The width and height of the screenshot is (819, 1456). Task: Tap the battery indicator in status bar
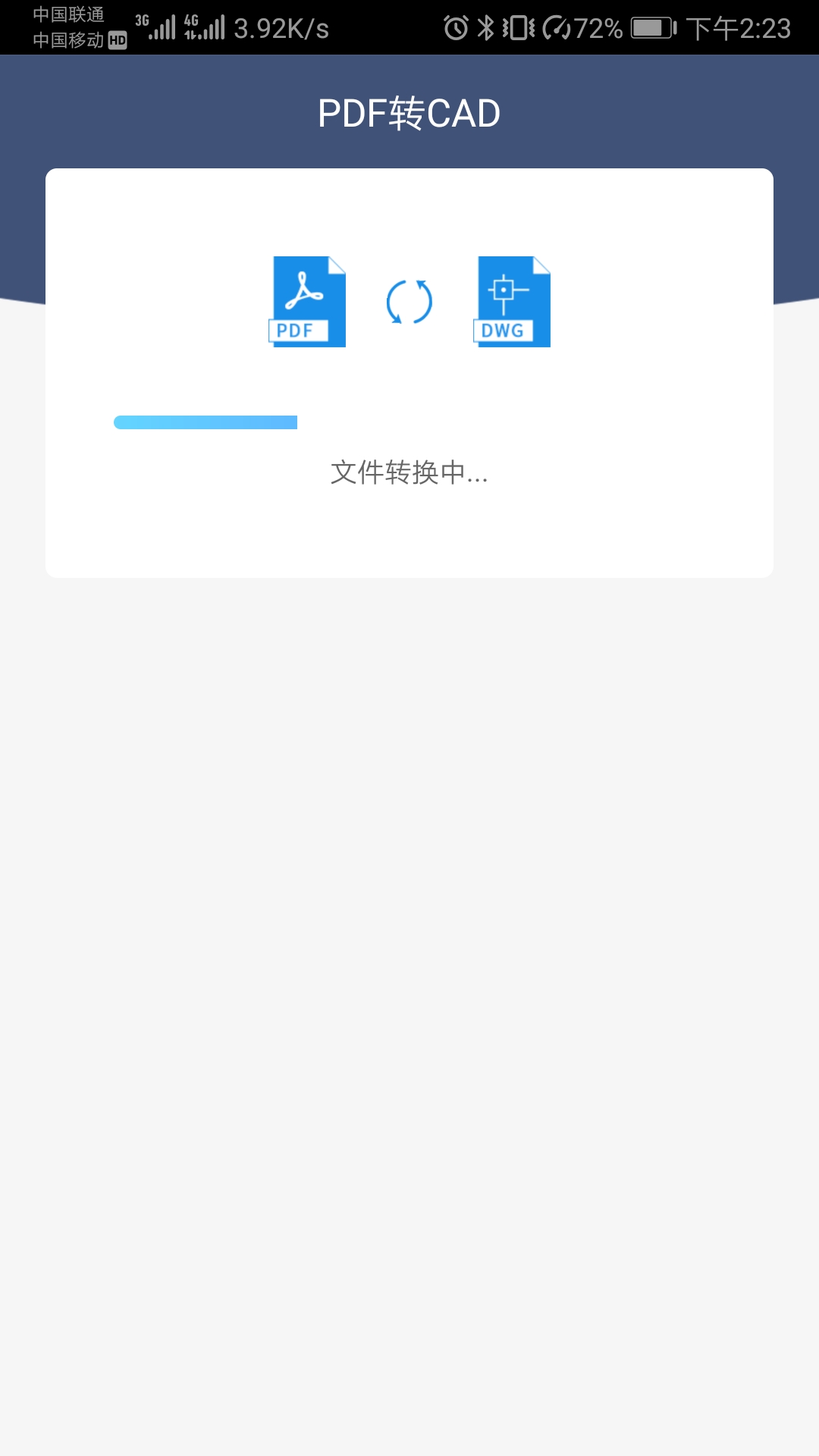(648, 27)
